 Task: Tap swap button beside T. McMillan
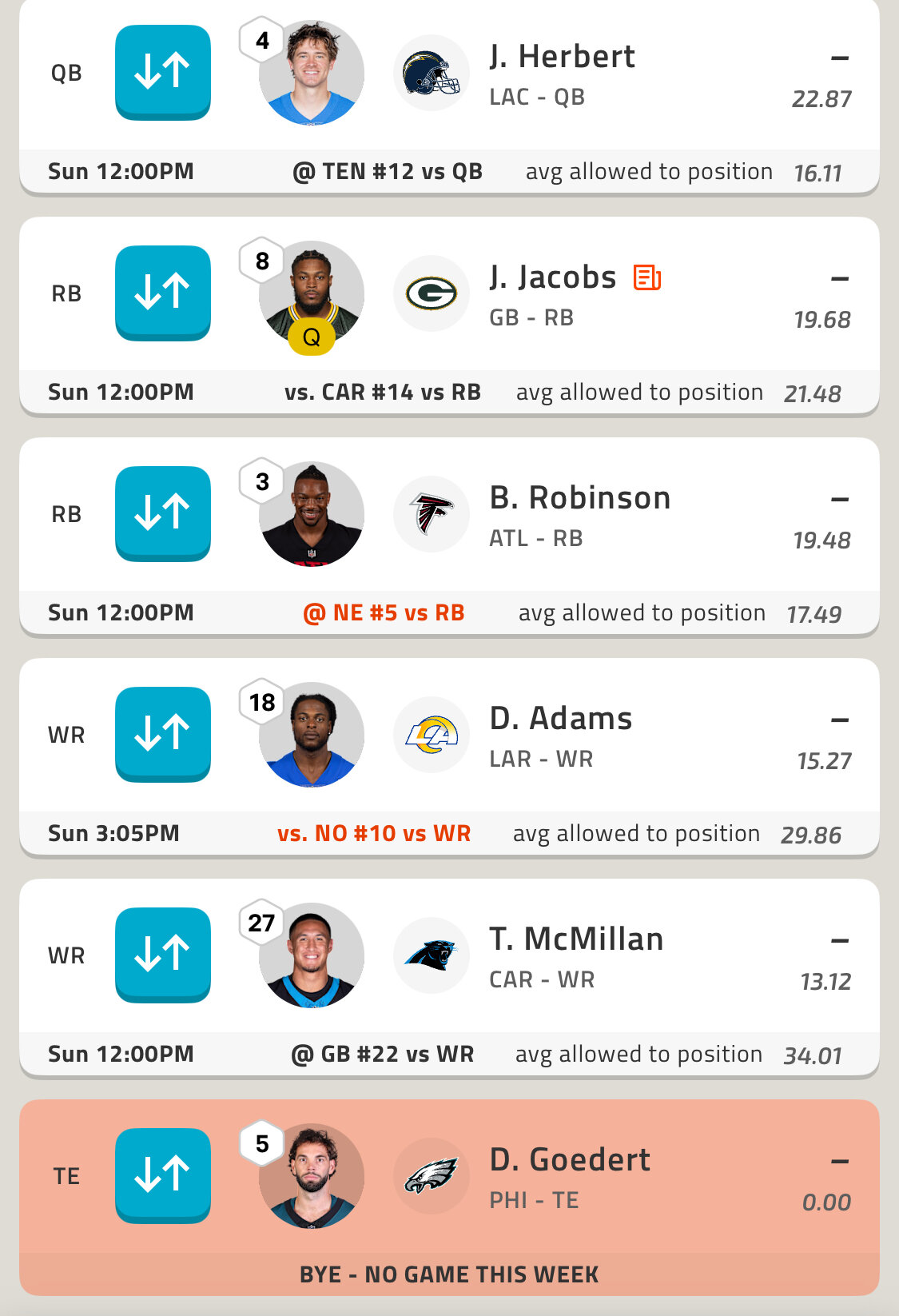point(163,955)
